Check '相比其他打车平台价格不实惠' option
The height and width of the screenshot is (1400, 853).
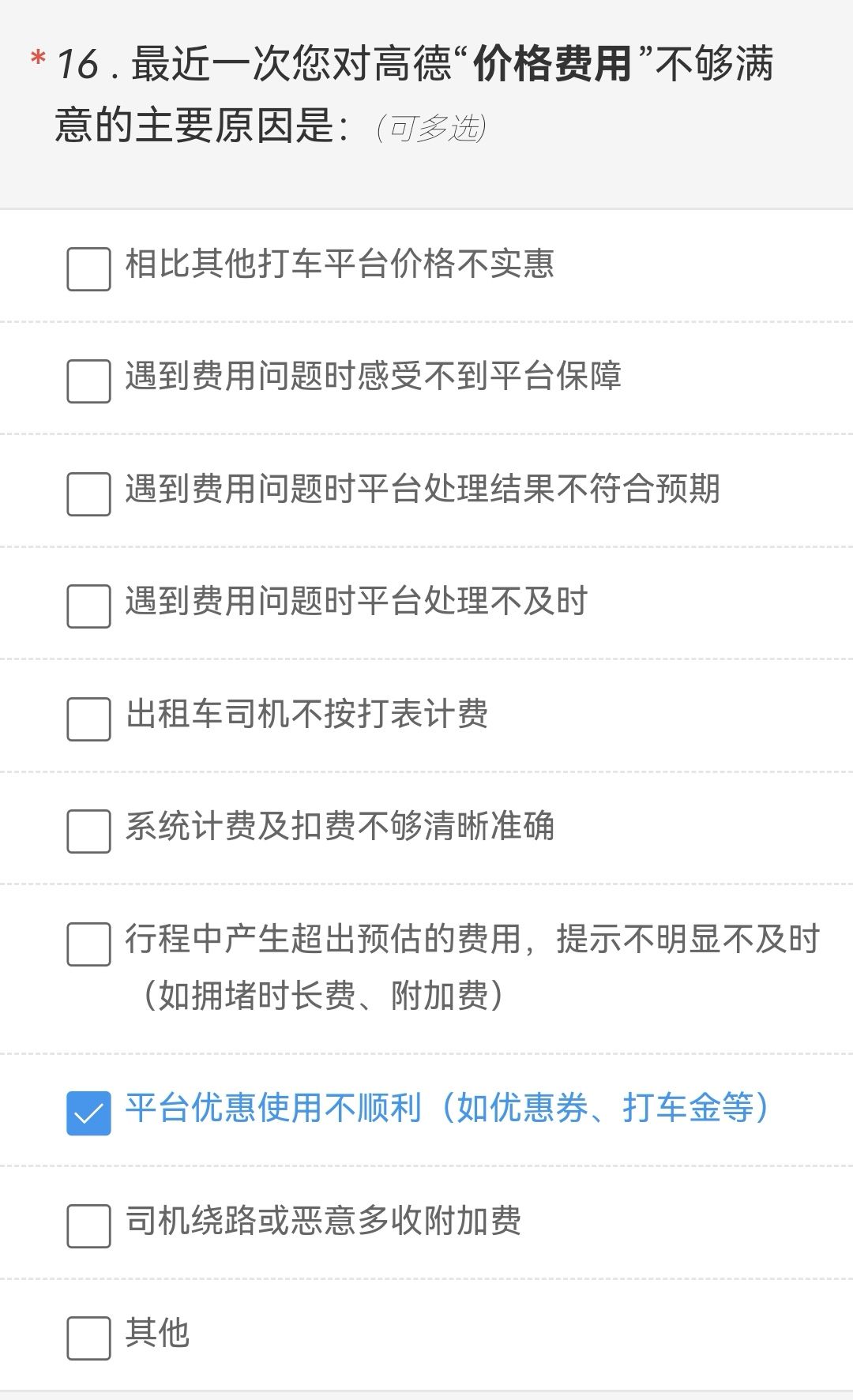[88, 269]
